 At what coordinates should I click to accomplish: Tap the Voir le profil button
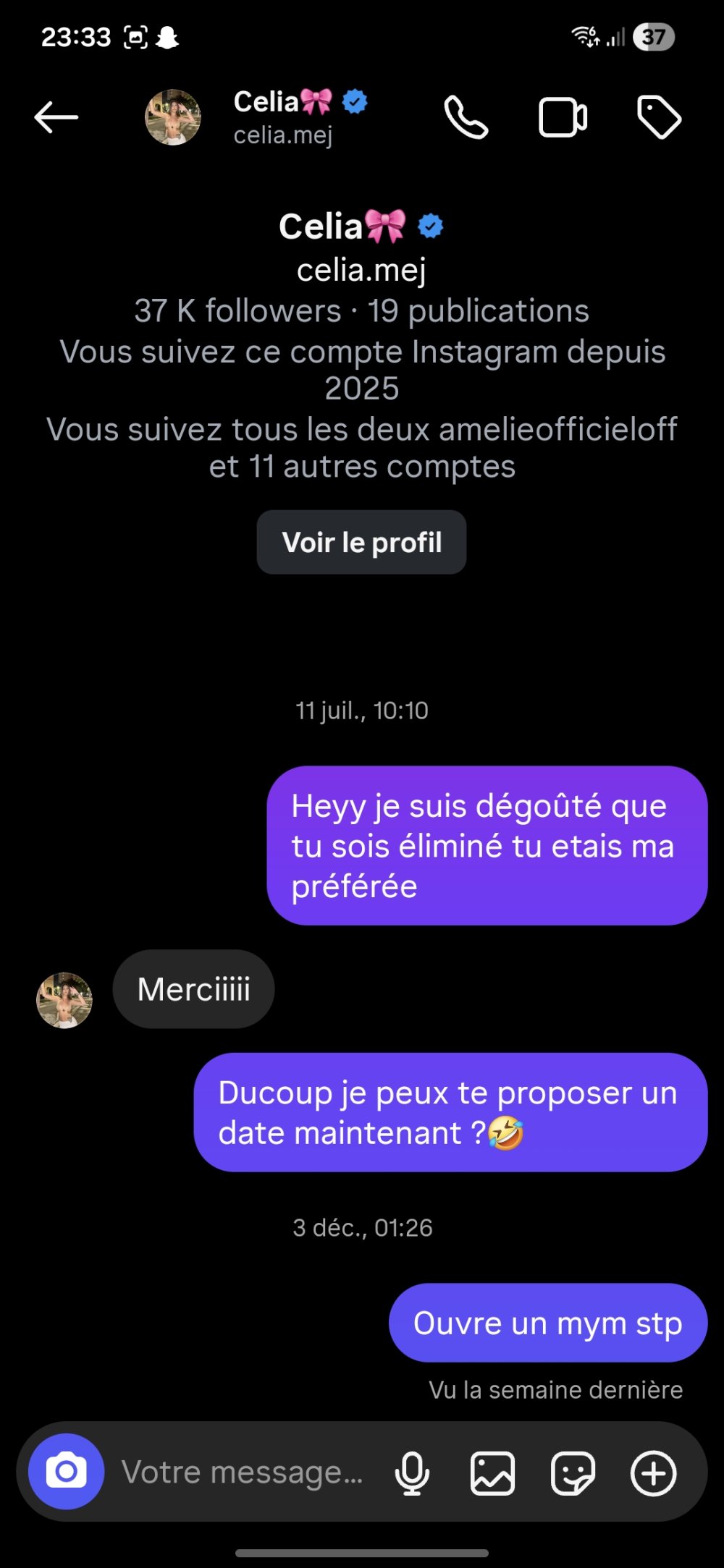[x=361, y=543]
